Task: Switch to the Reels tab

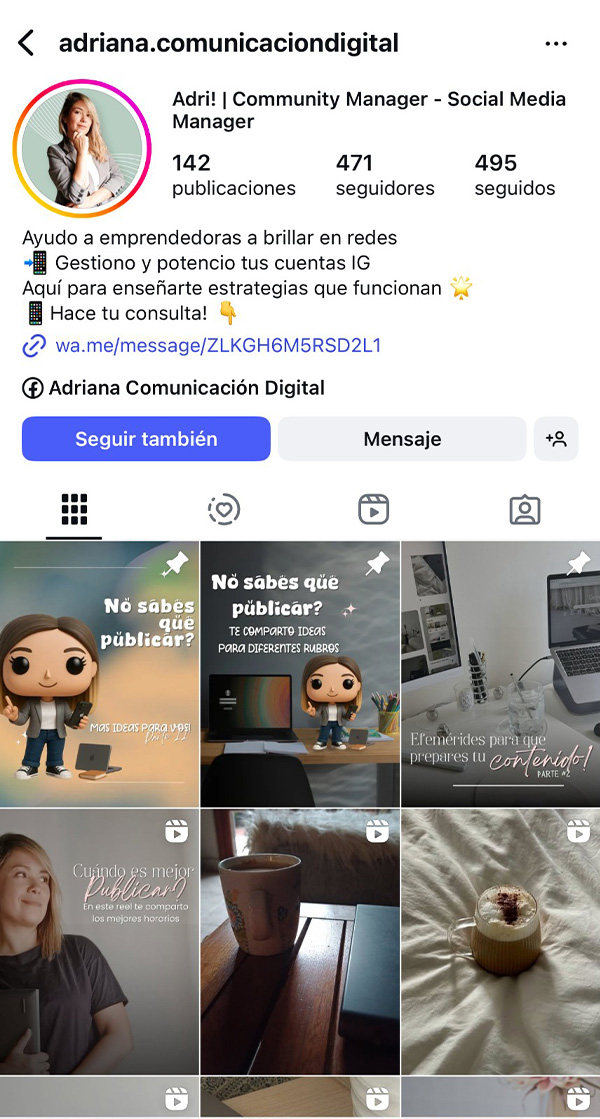Action: click(x=374, y=509)
